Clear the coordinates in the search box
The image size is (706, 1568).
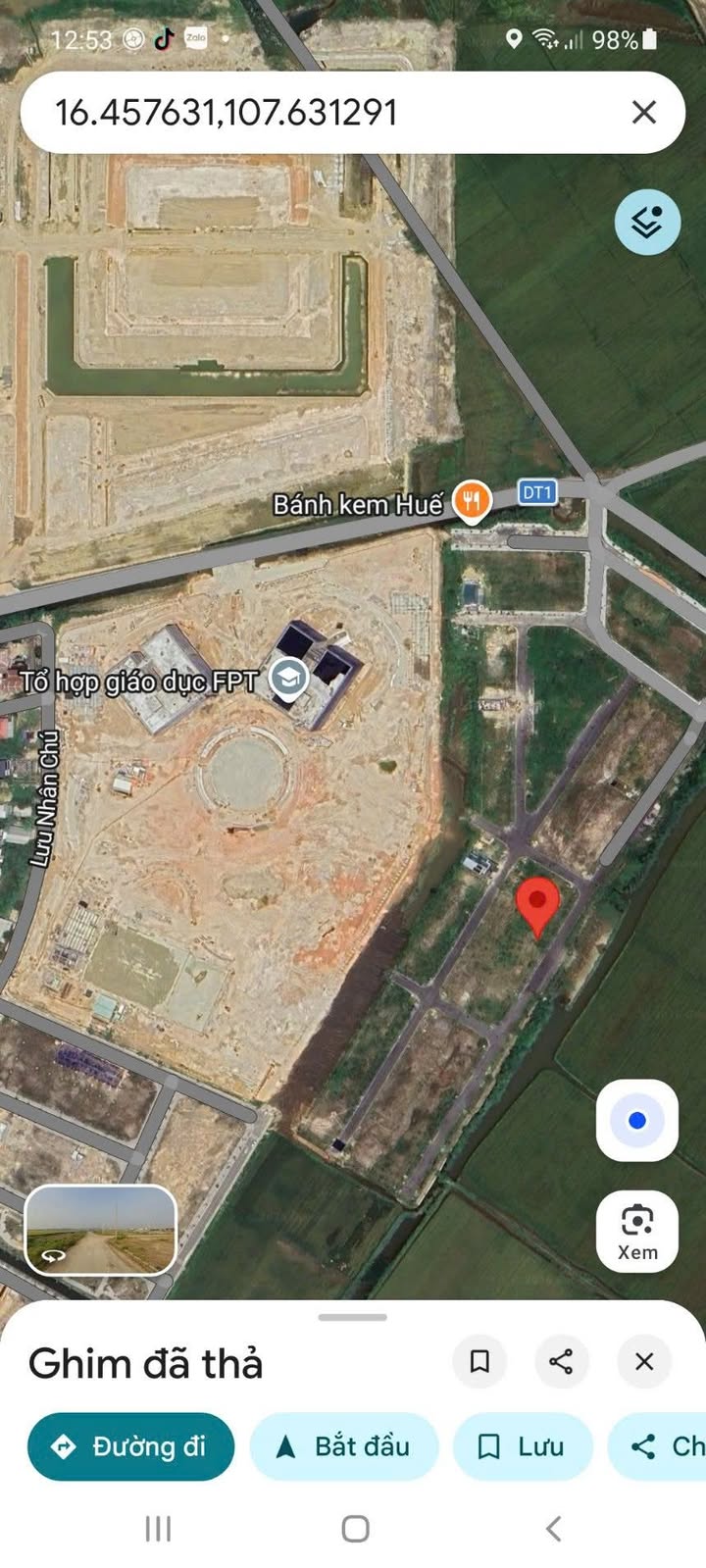pyautogui.click(x=643, y=113)
